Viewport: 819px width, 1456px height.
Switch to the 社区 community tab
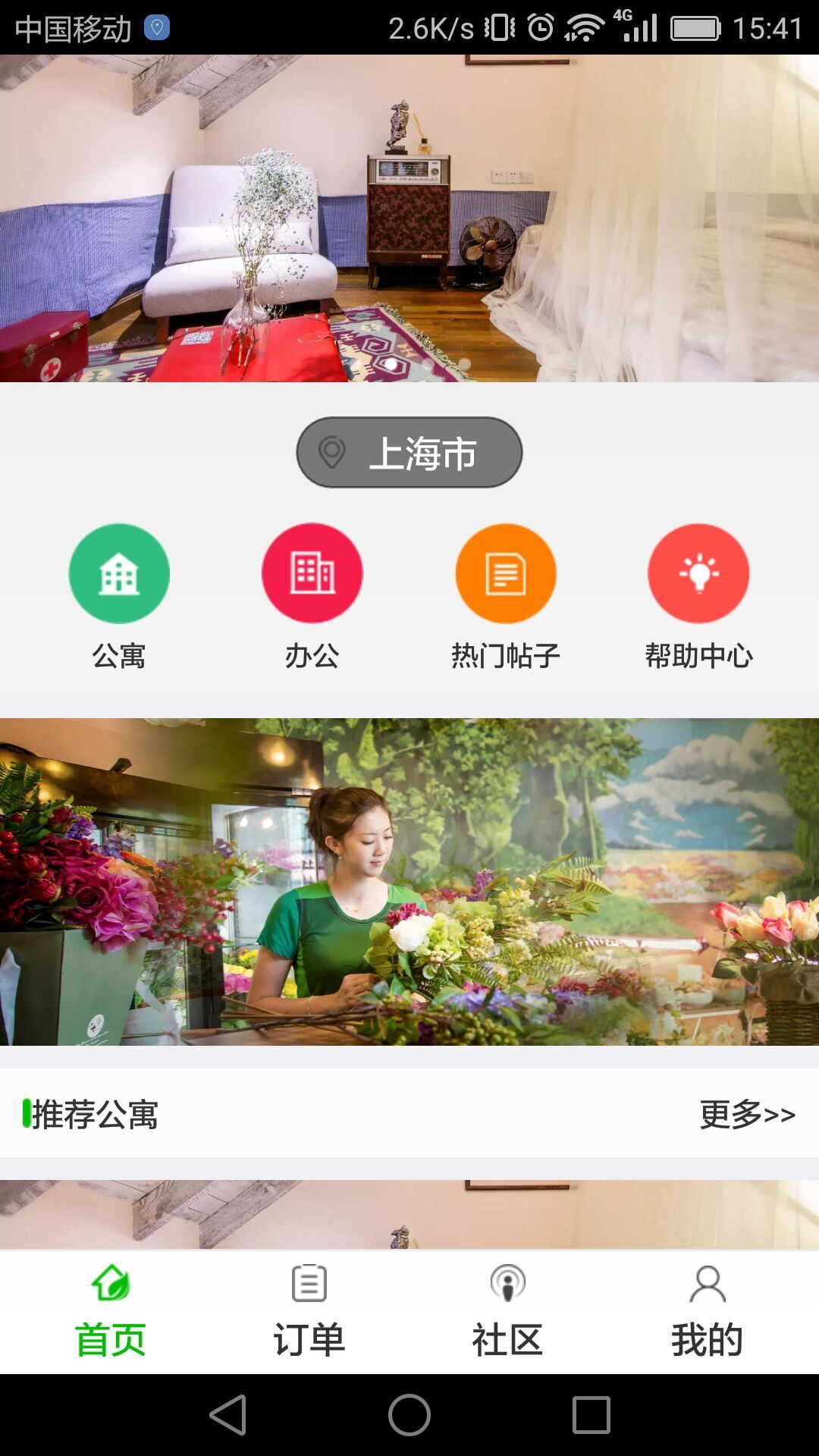[507, 1312]
